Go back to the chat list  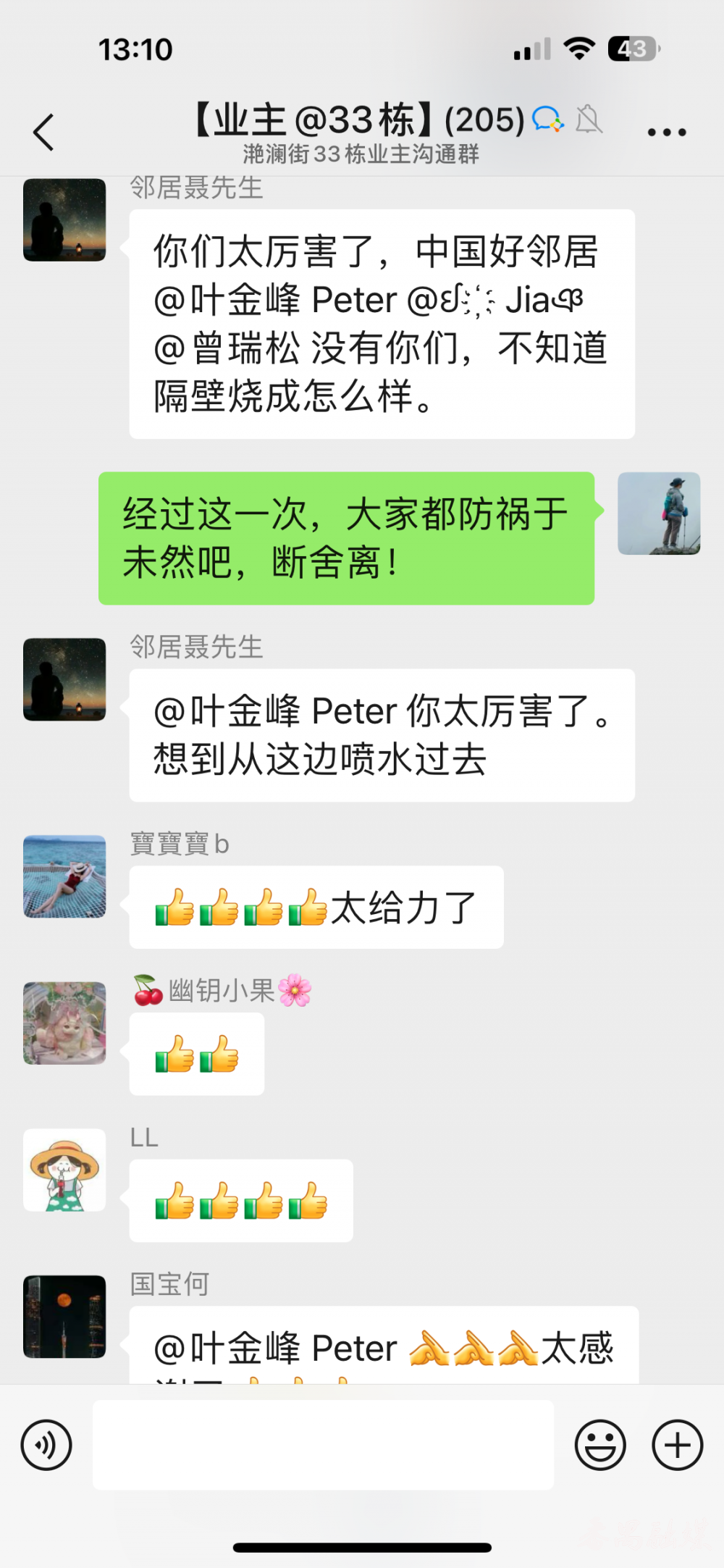click(x=43, y=133)
